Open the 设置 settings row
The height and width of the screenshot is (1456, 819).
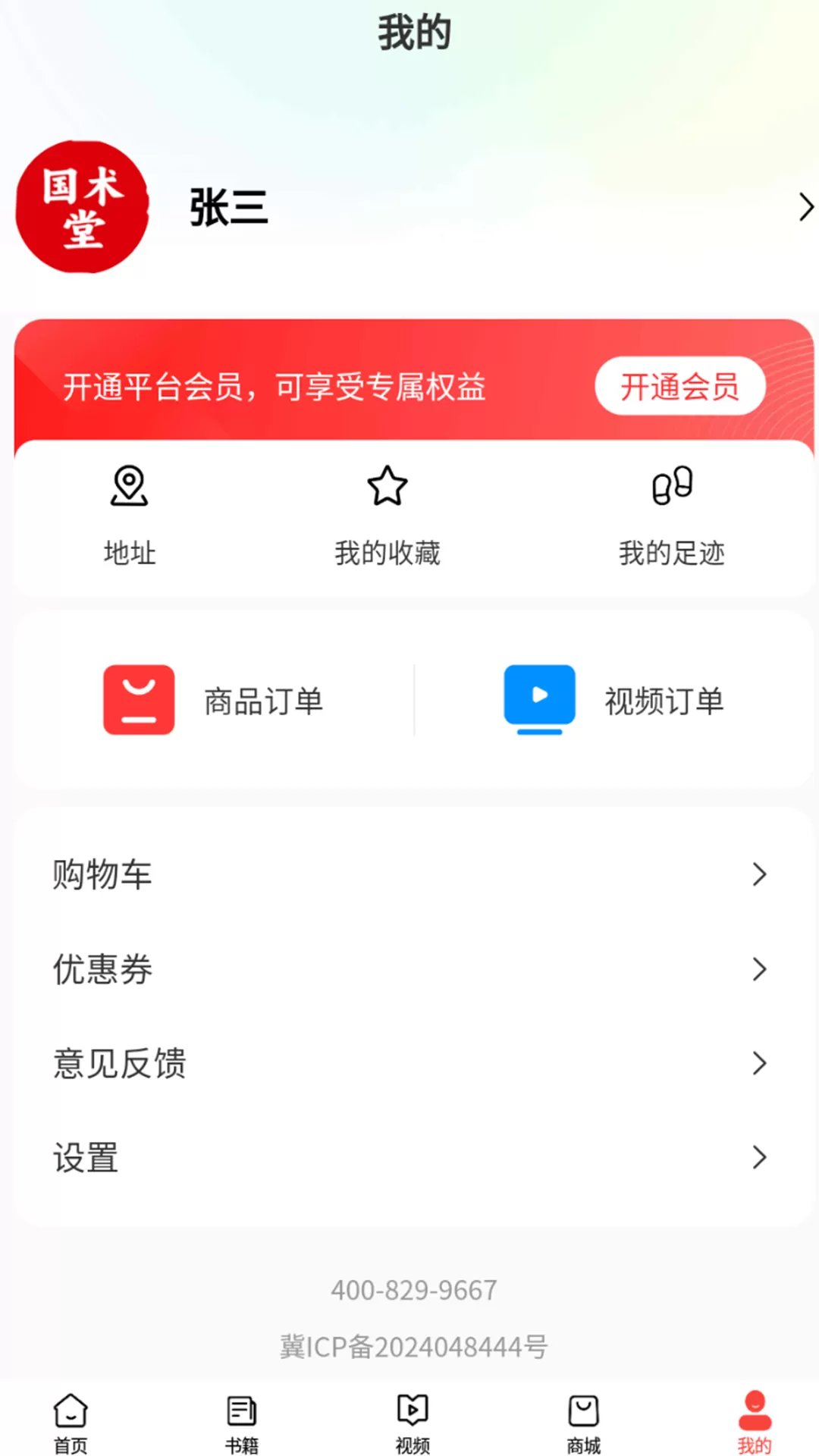414,1158
